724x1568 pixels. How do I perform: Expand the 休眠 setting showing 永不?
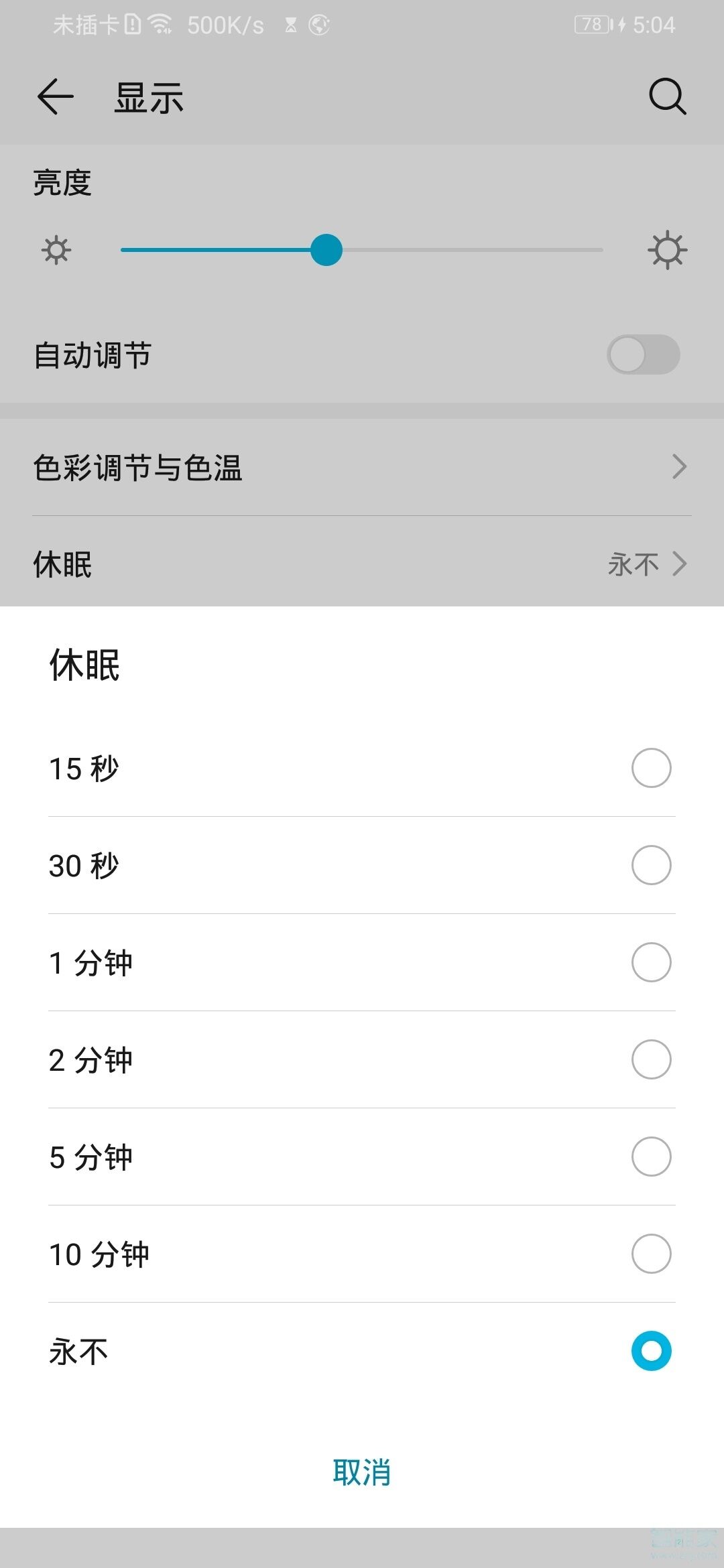pyautogui.click(x=362, y=565)
